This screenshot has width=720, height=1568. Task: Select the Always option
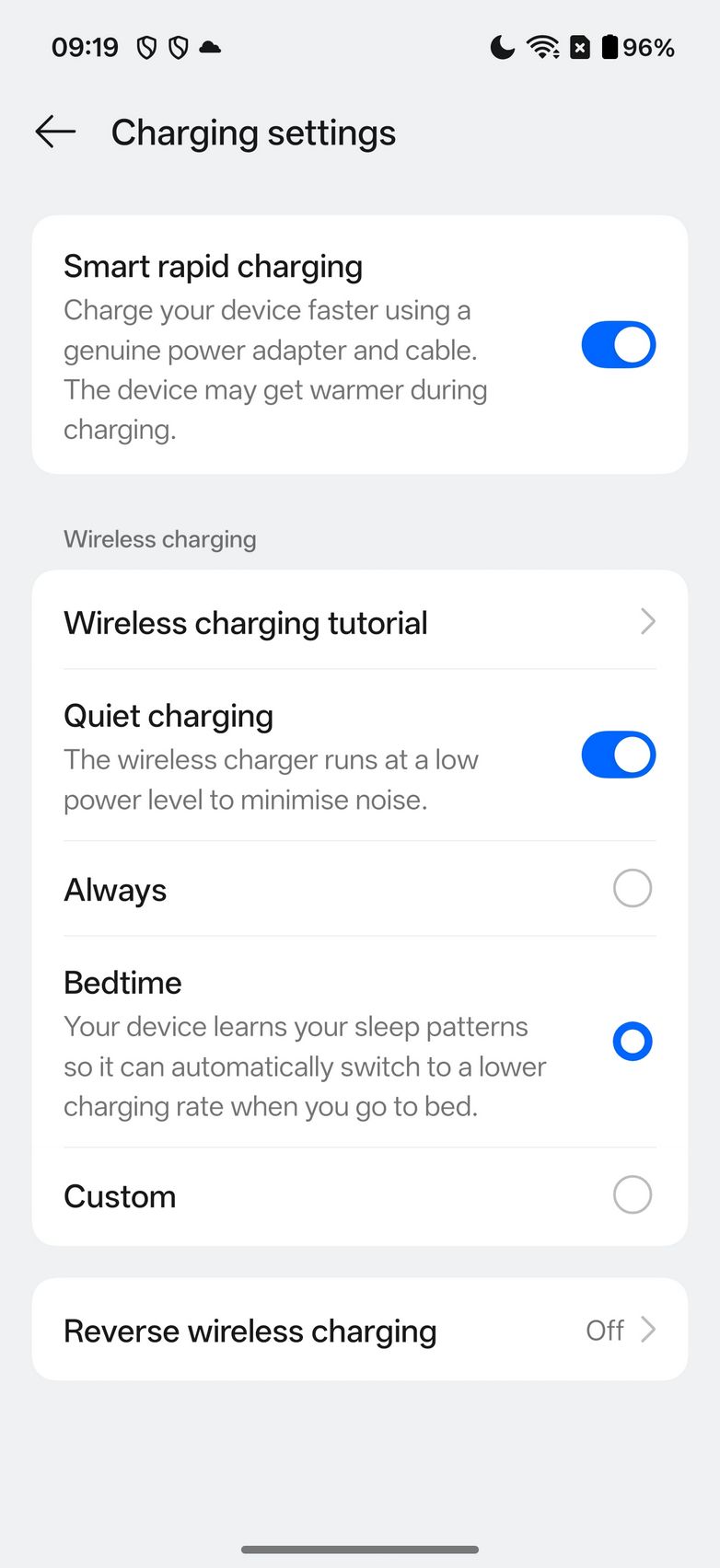coord(632,889)
